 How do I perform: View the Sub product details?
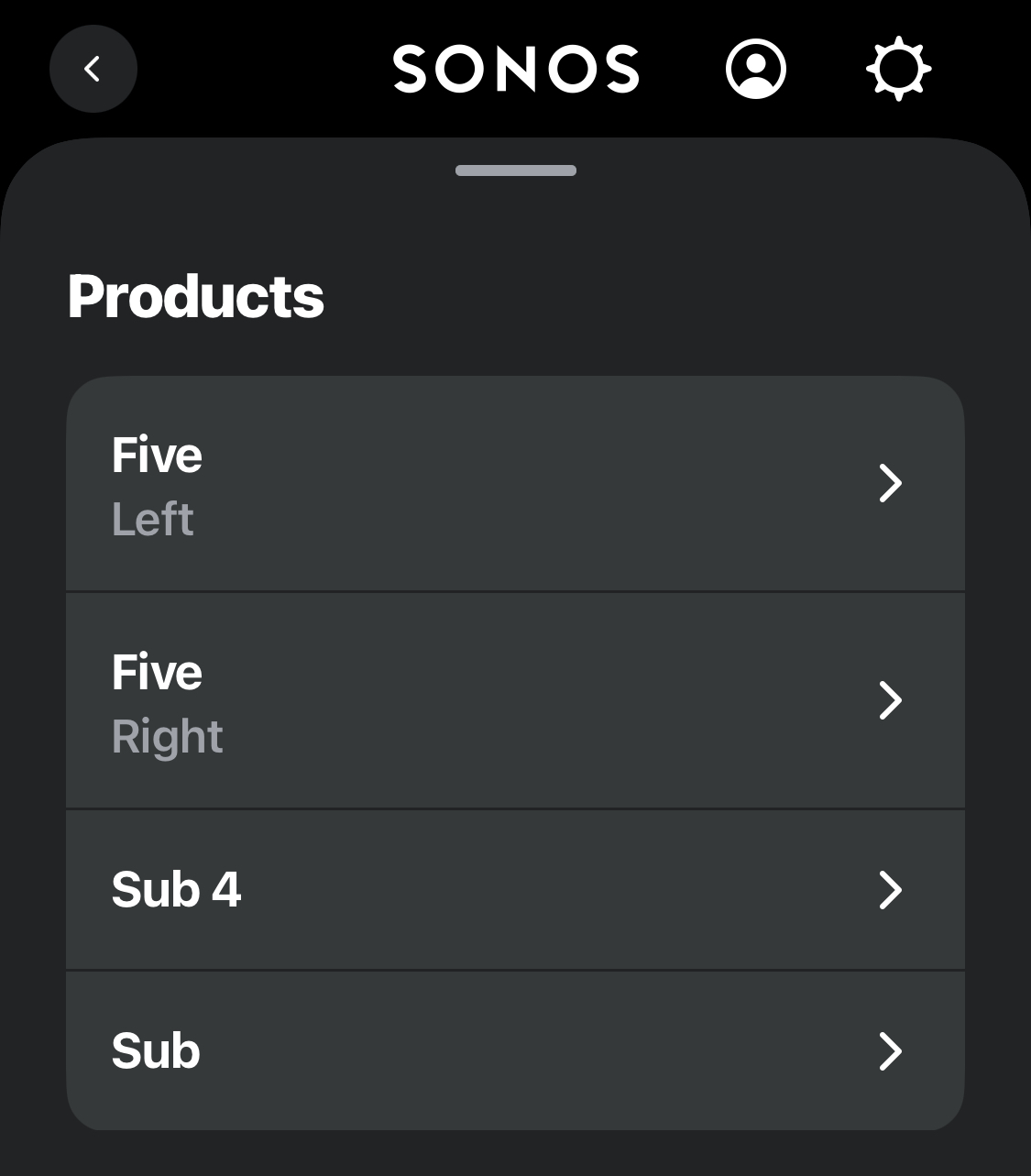pyautogui.click(x=515, y=1050)
